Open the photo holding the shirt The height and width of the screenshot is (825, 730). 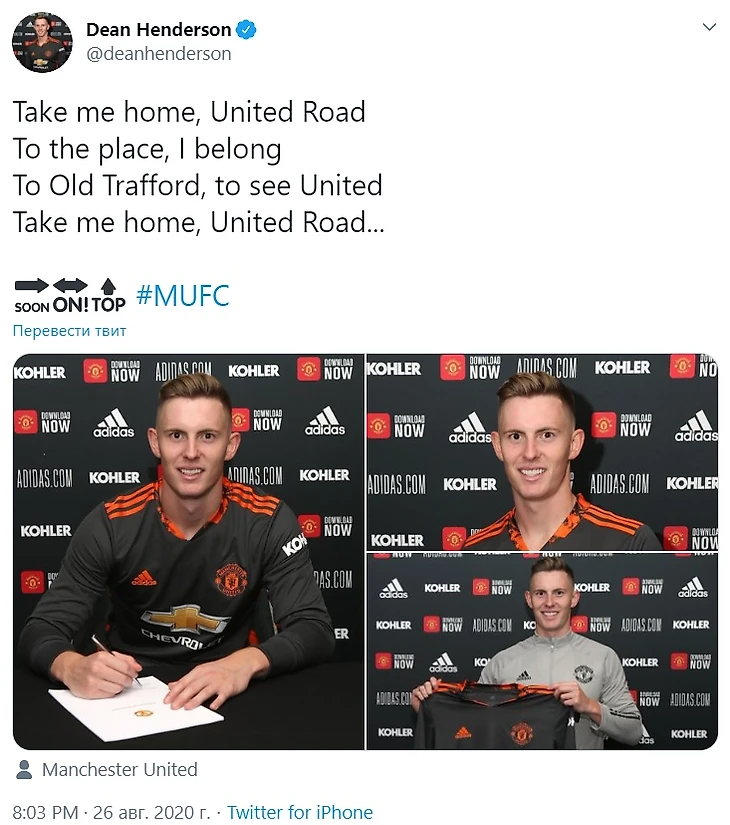(x=541, y=652)
